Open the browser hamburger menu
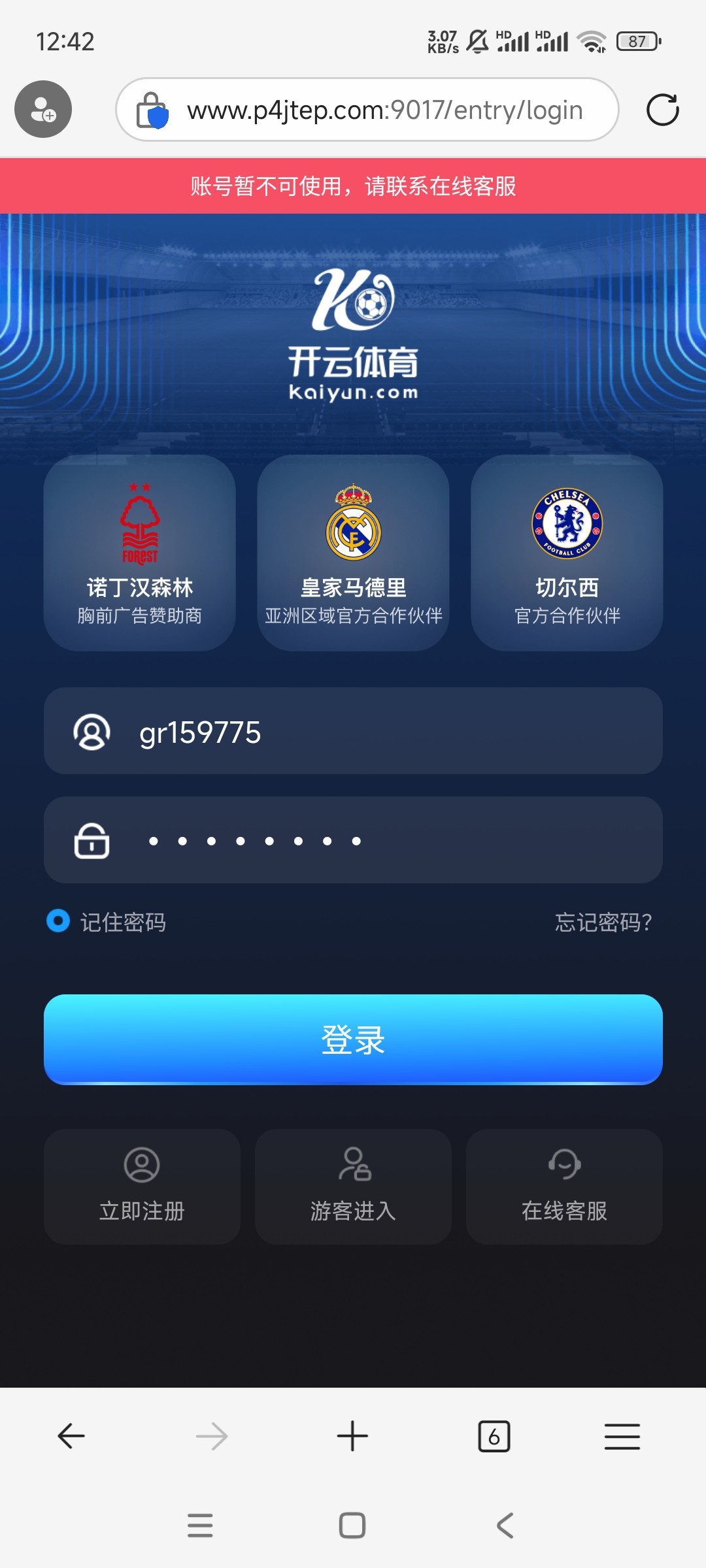The height and width of the screenshot is (1568, 706). 622,1436
